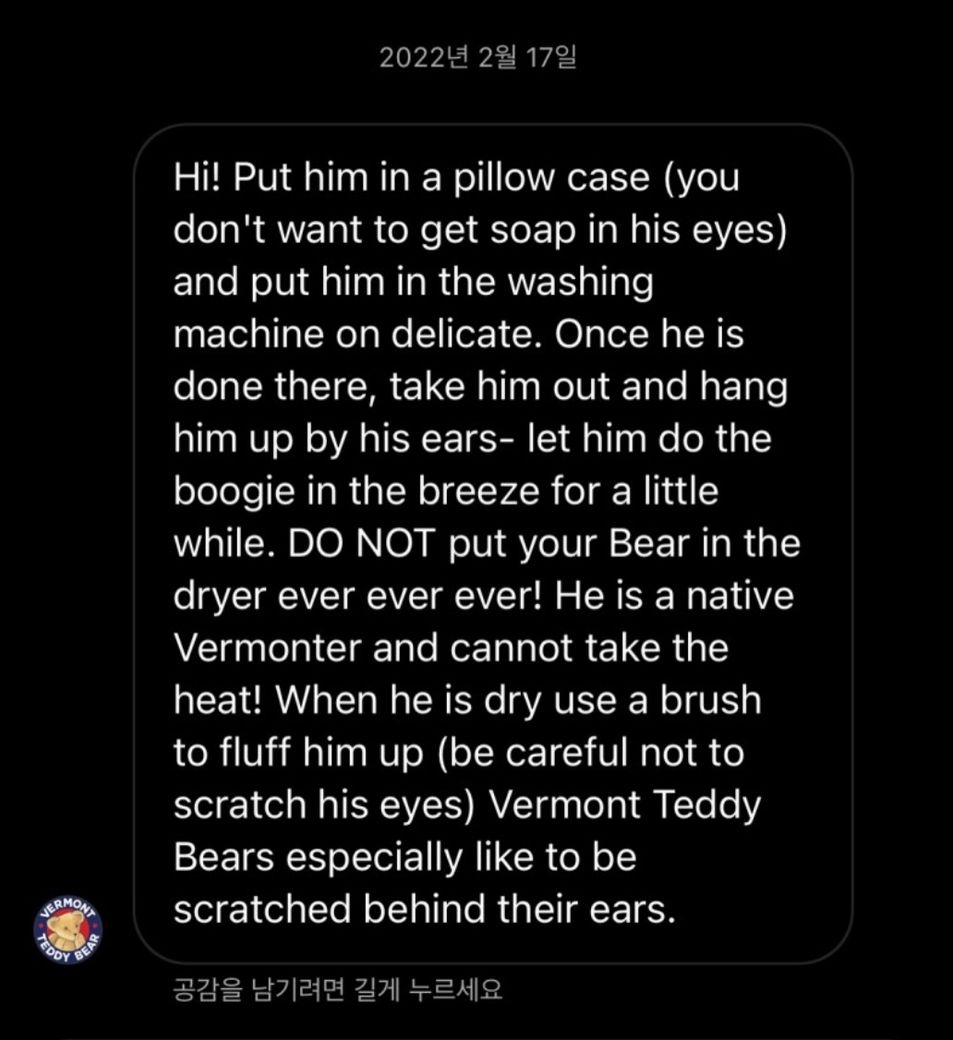Open the Vermont Teddy Bear sender avatar

coord(69,931)
